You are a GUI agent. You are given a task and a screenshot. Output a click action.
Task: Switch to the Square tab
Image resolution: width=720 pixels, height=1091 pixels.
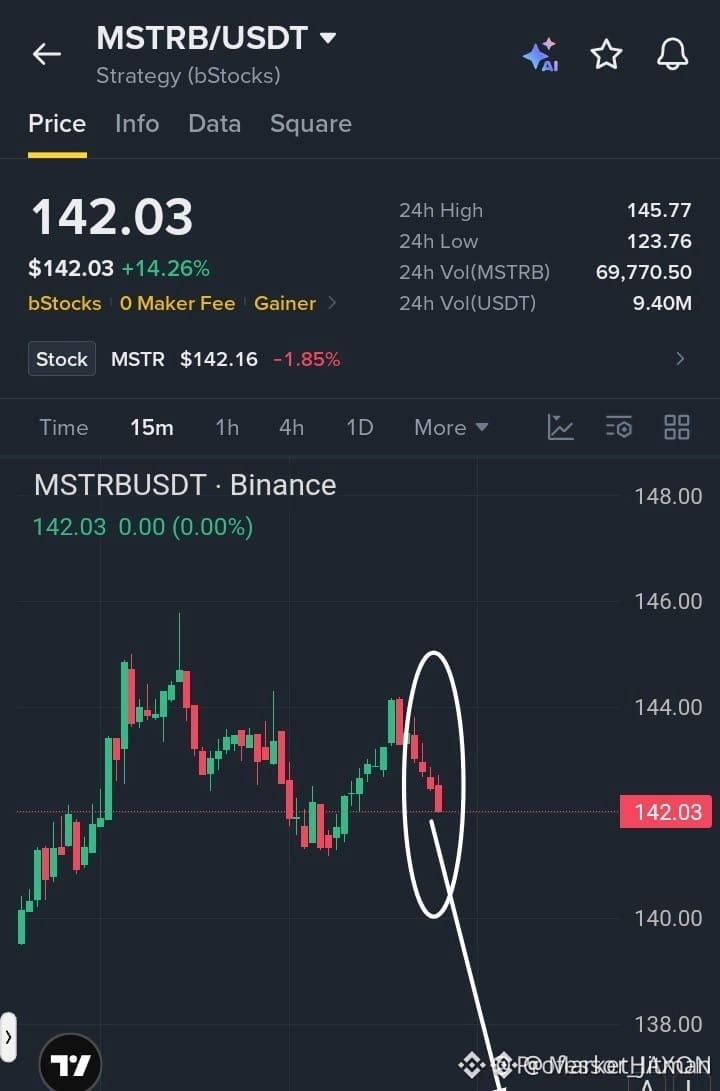pyautogui.click(x=311, y=124)
